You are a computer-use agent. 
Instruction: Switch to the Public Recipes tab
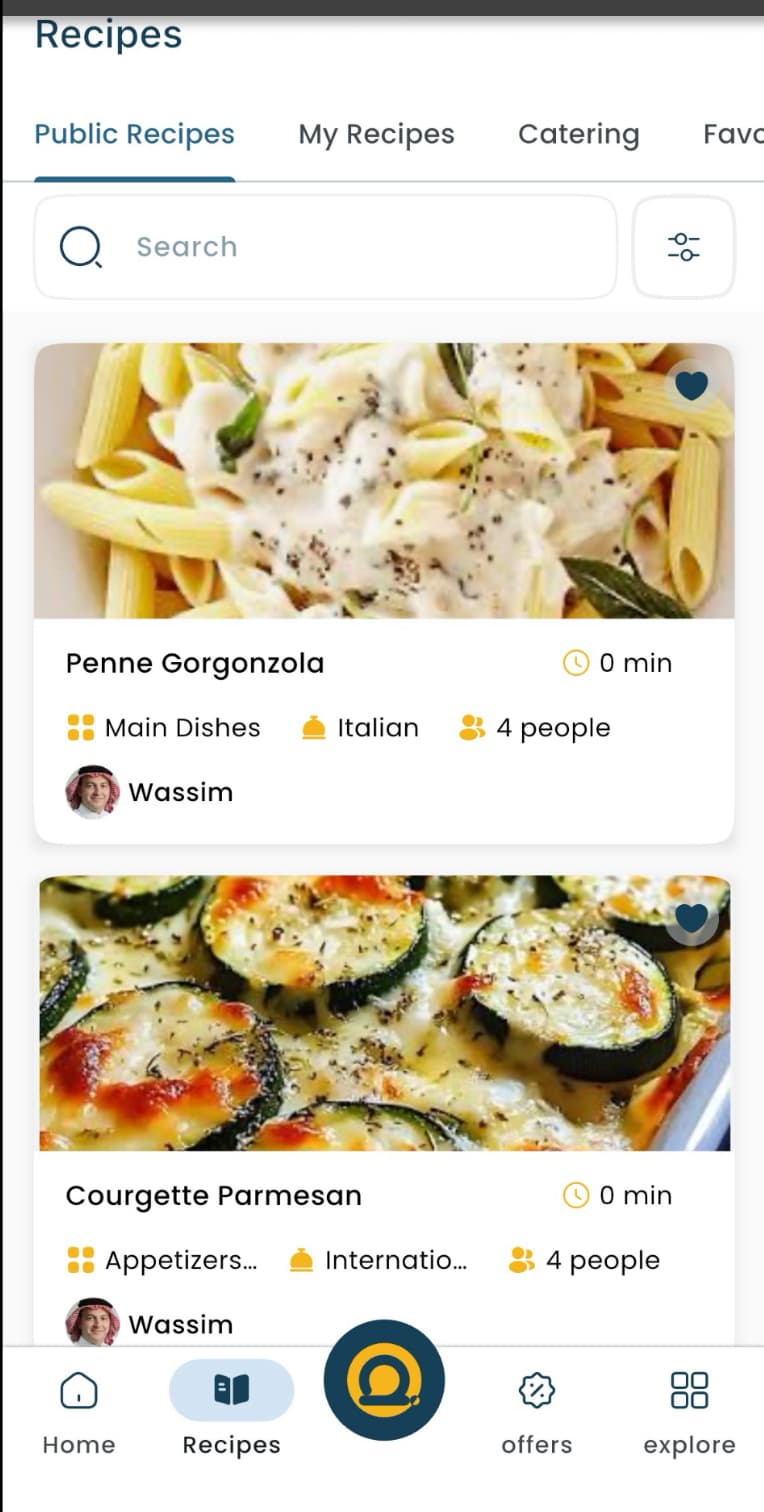[134, 134]
